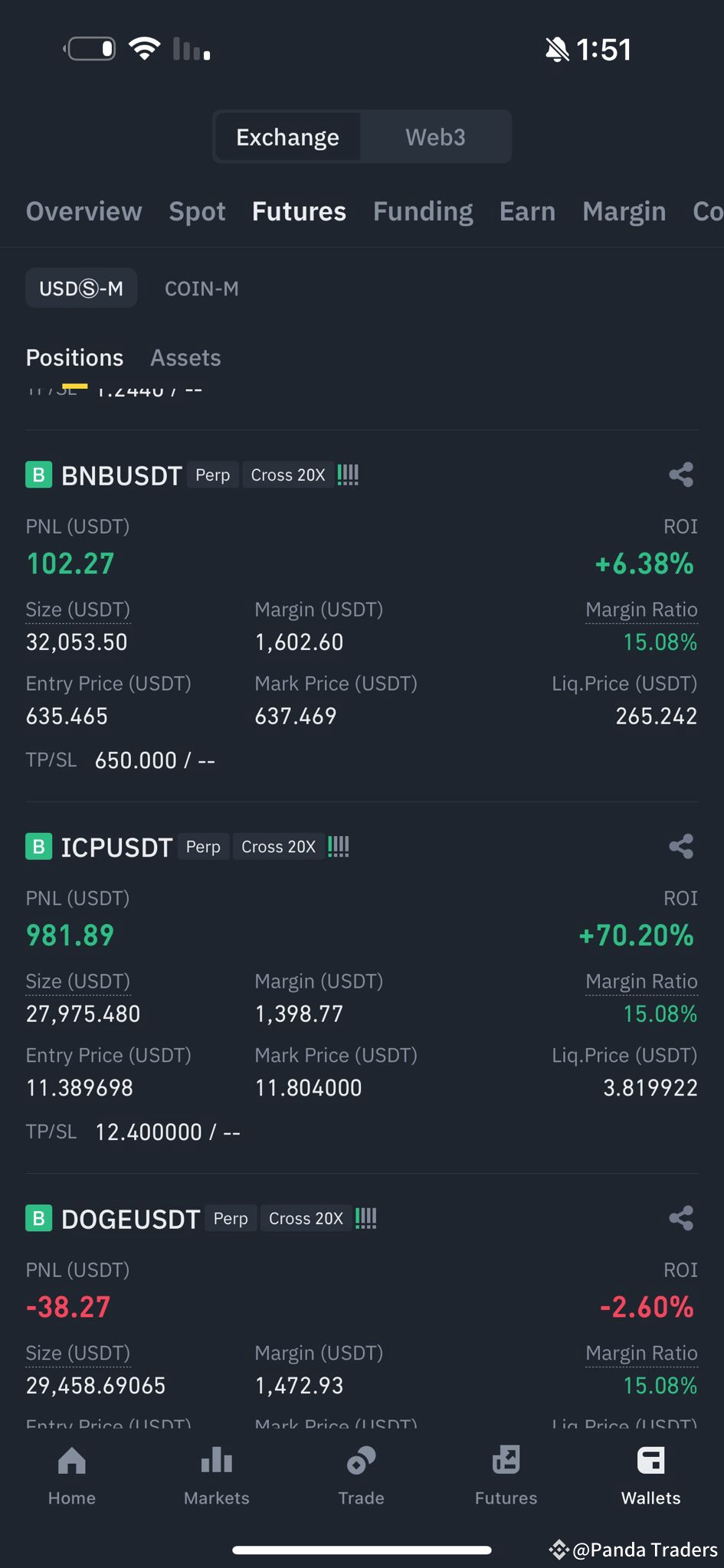Switch to the Web3 wallet view
This screenshot has width=724, height=1568.
(435, 136)
